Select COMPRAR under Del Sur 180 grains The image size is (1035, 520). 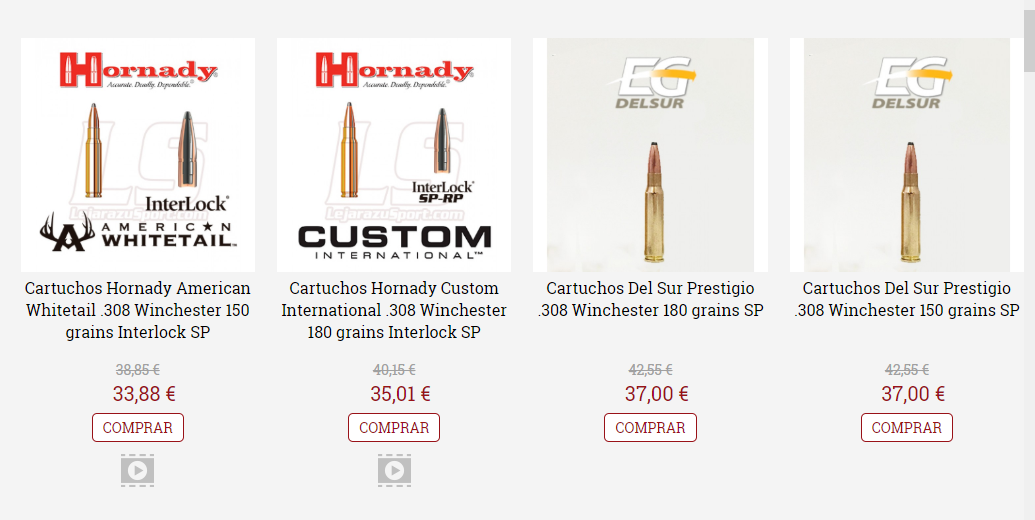(x=650, y=428)
